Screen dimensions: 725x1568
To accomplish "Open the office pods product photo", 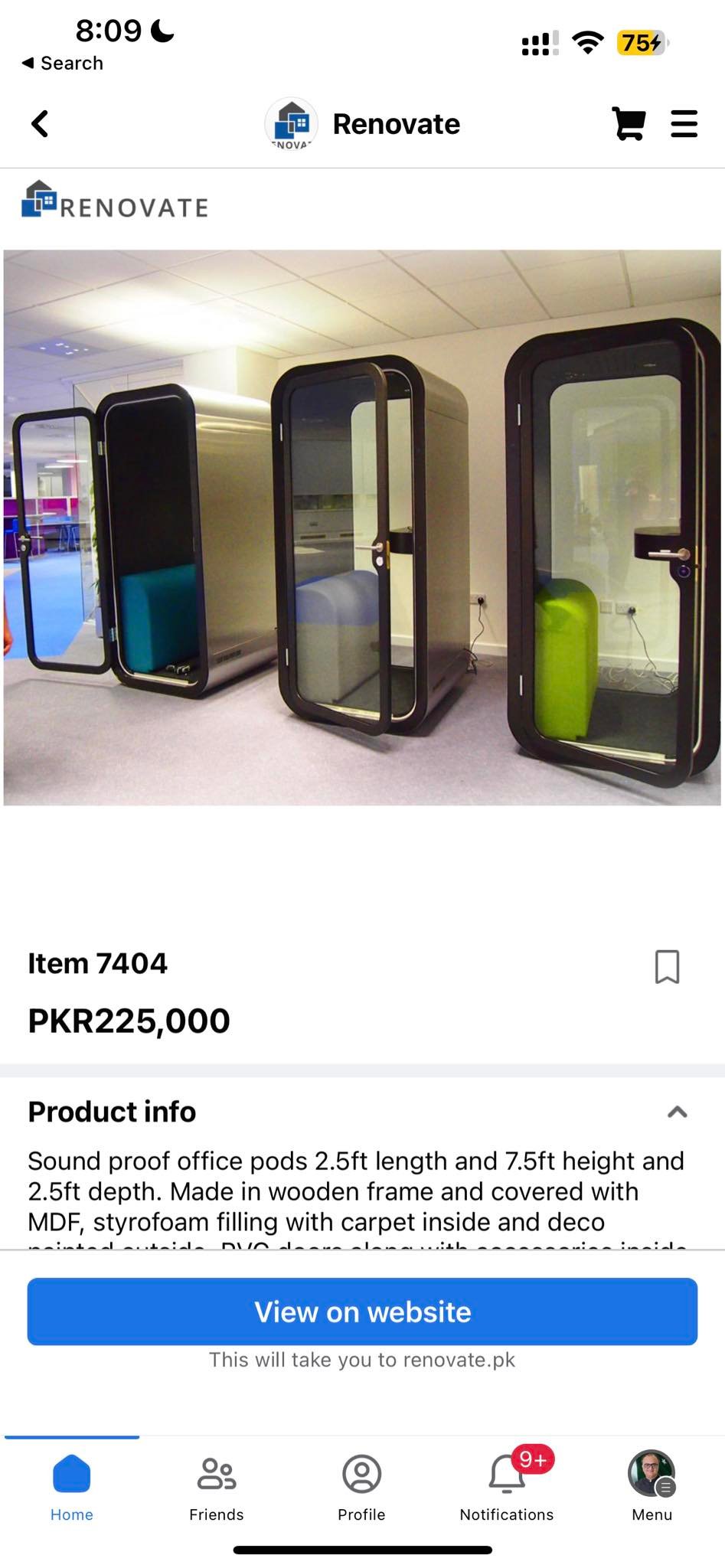I will pos(362,528).
